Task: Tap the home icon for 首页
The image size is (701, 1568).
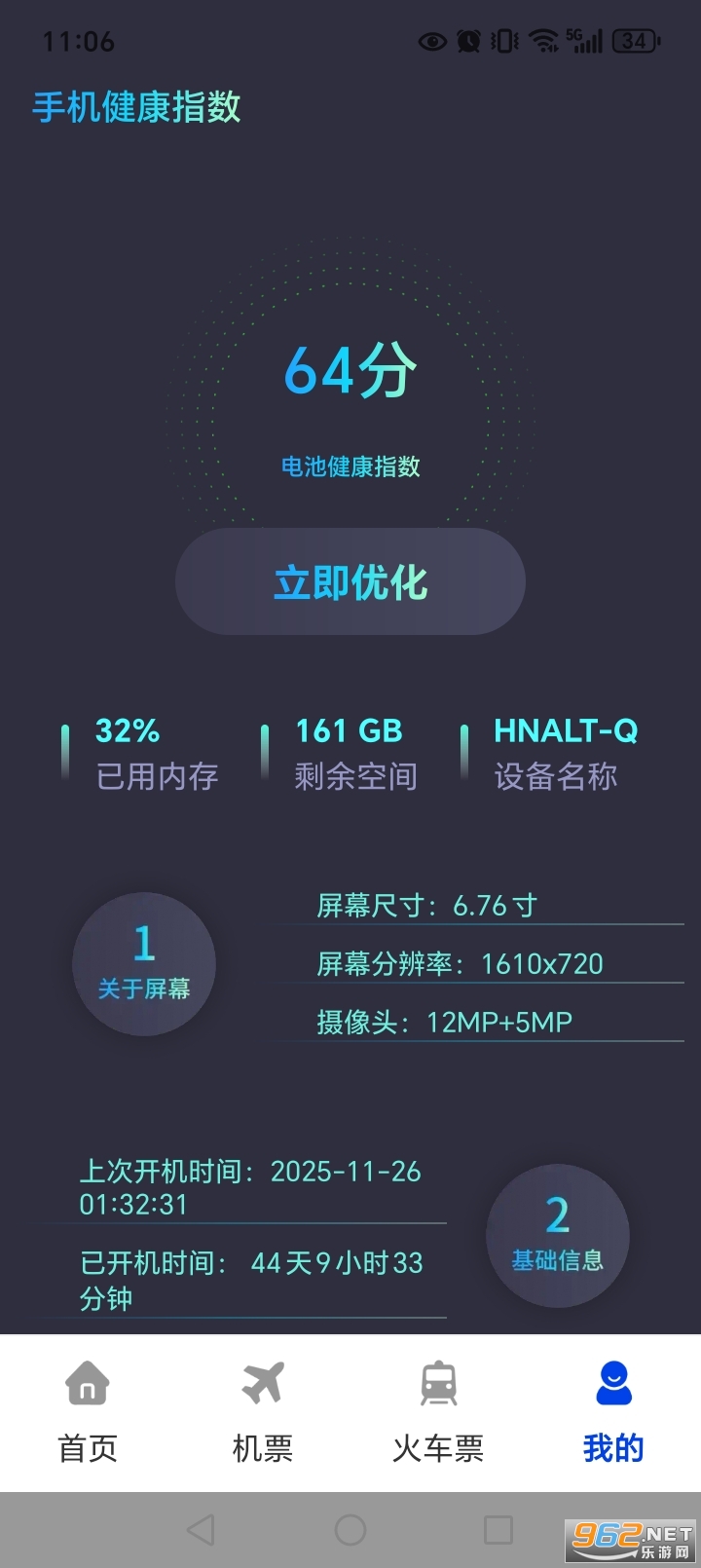Action: [86, 1381]
